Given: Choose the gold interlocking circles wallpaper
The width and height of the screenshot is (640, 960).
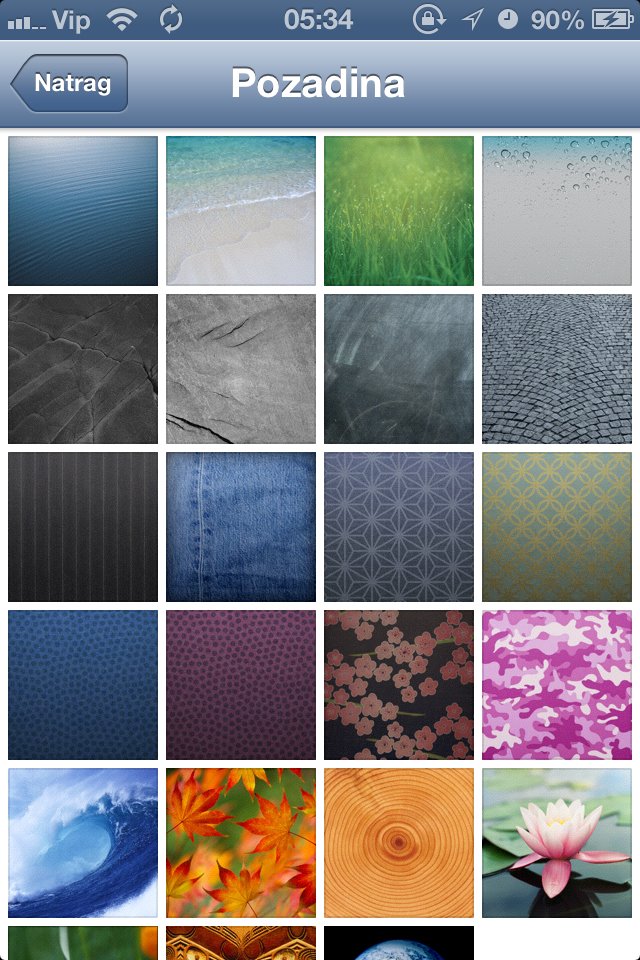Looking at the screenshot, I should click(x=557, y=527).
